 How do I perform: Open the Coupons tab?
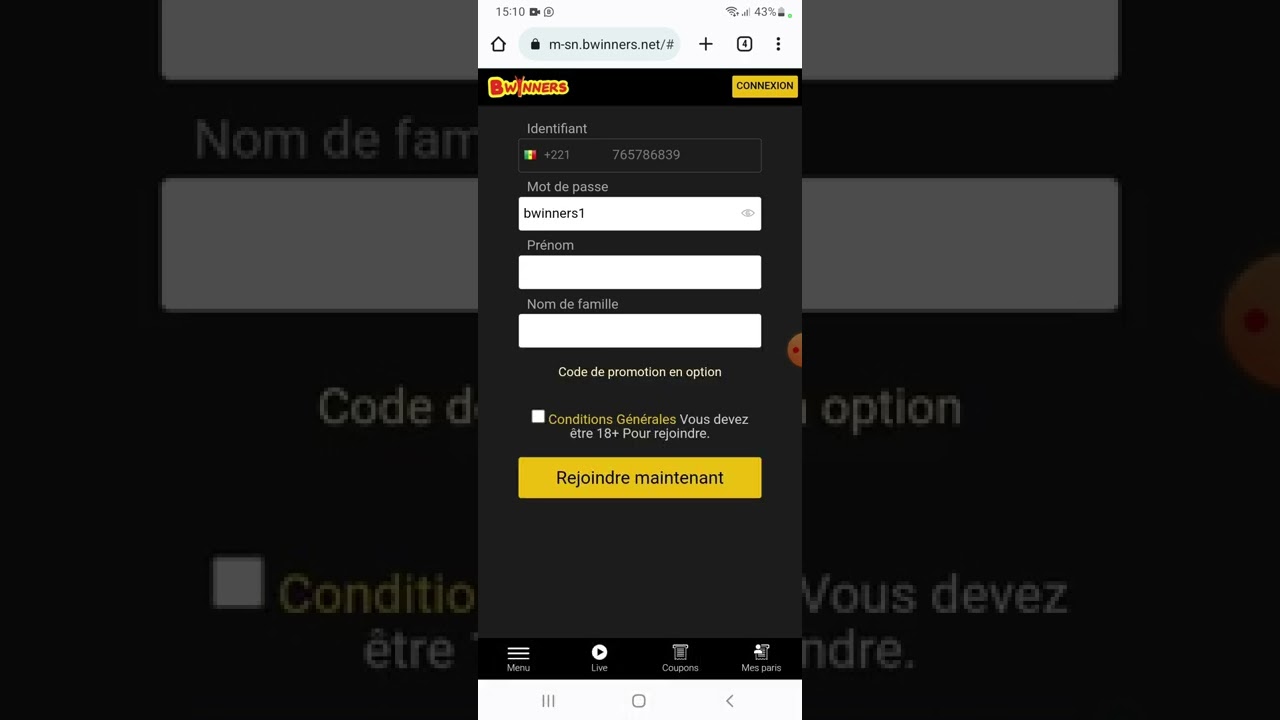pos(680,658)
